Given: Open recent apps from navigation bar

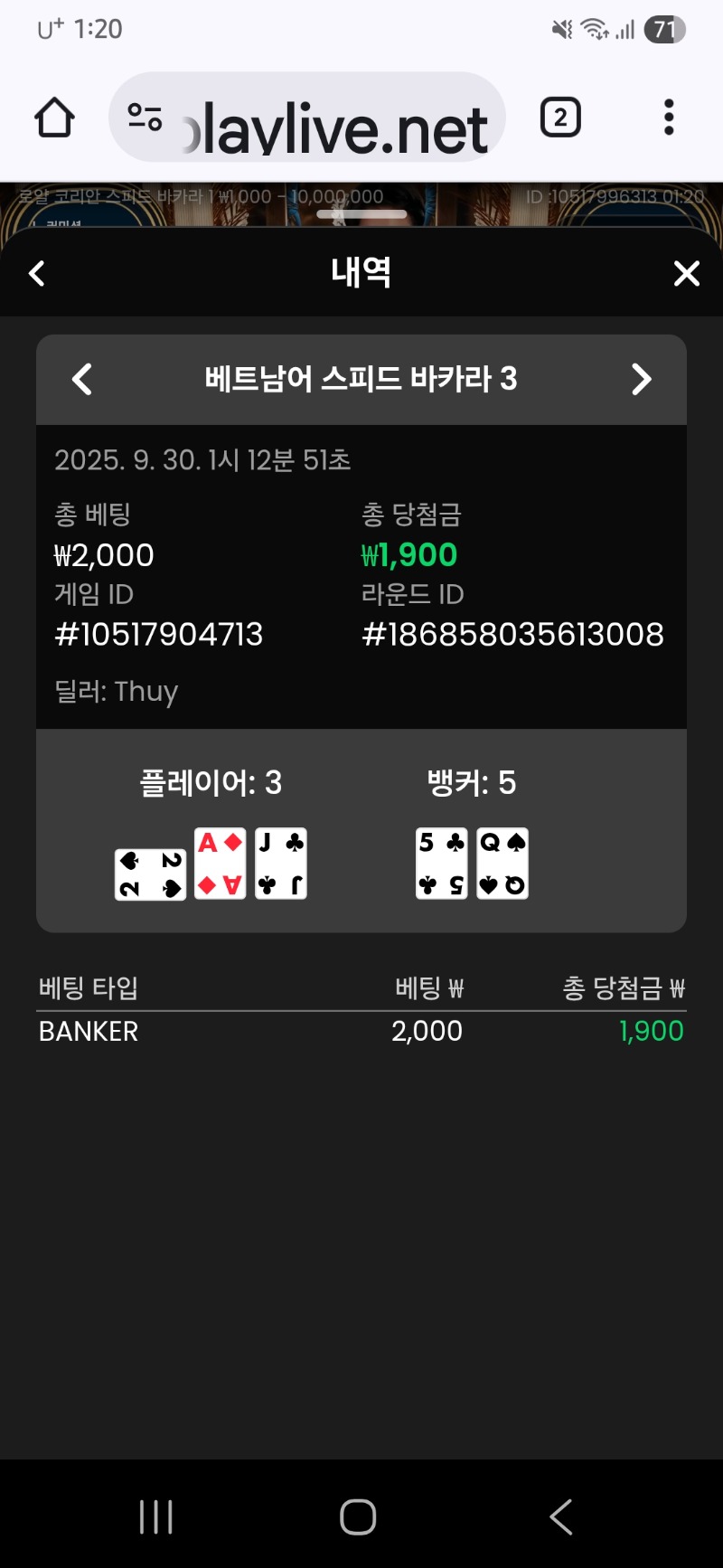Looking at the screenshot, I should pyautogui.click(x=155, y=1516).
